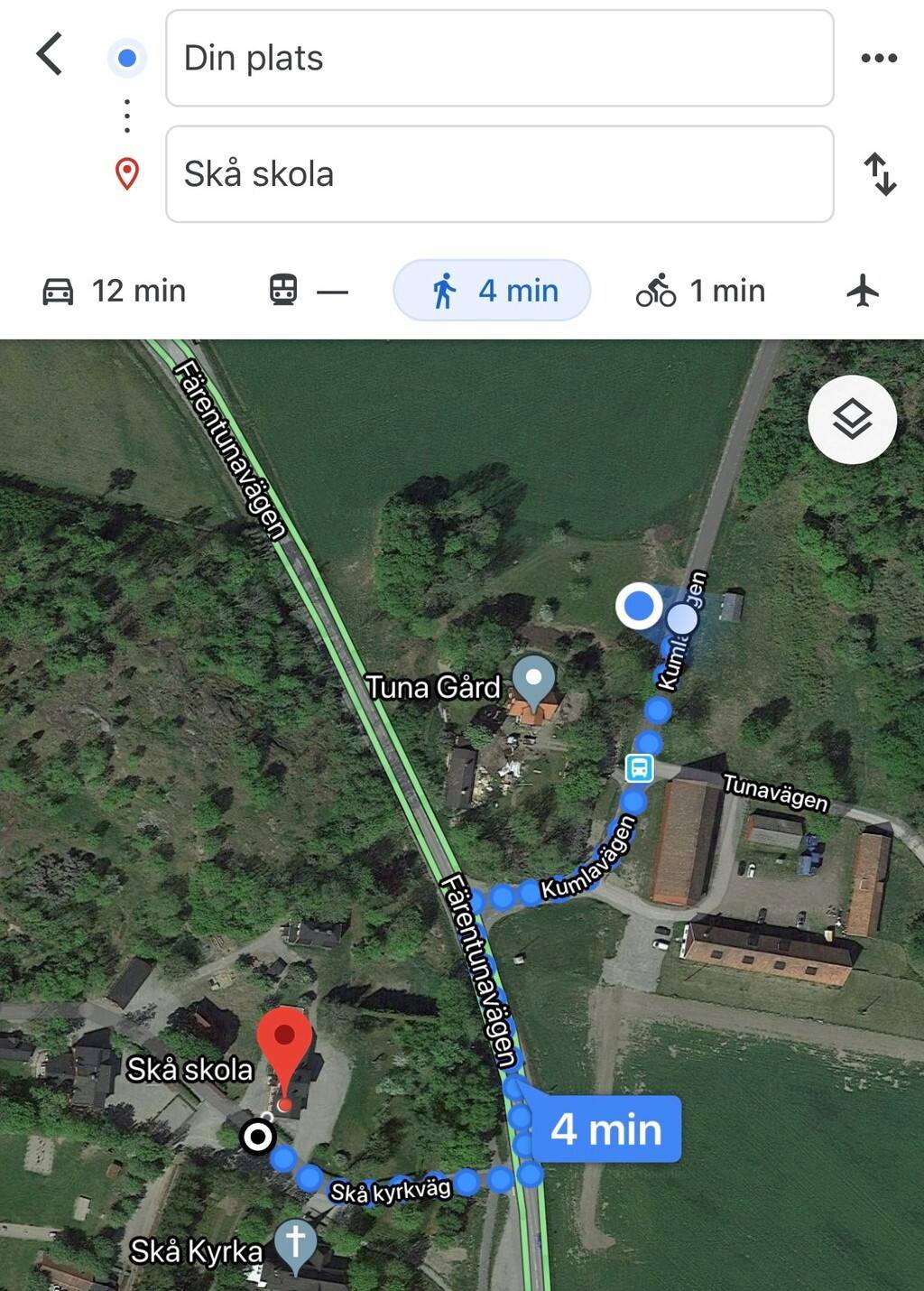Open the Tuna Gård place marker
This screenshot has width=924, height=1291.
[533, 681]
